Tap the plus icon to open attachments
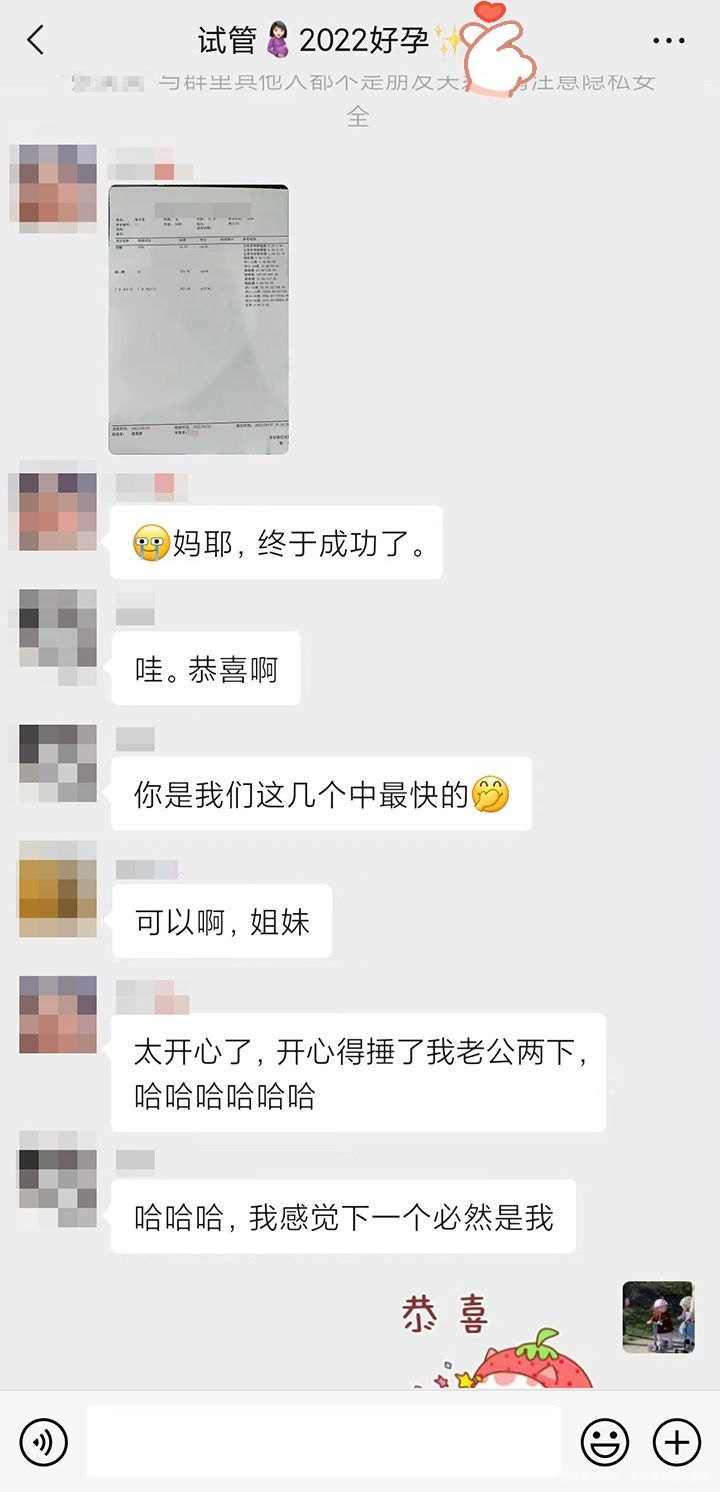720x1492 pixels. tap(676, 1443)
